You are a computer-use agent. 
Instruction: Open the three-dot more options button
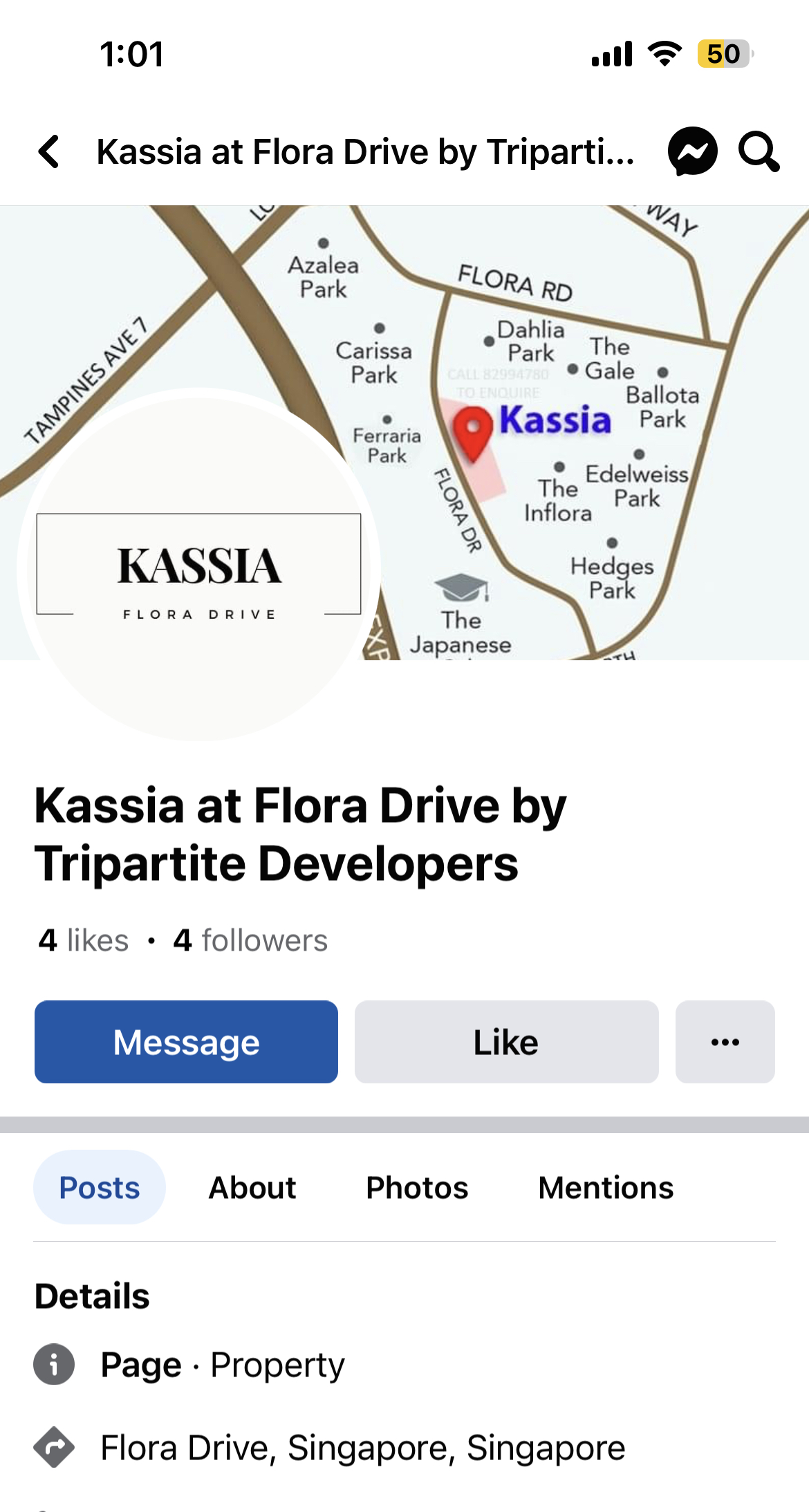725,1042
